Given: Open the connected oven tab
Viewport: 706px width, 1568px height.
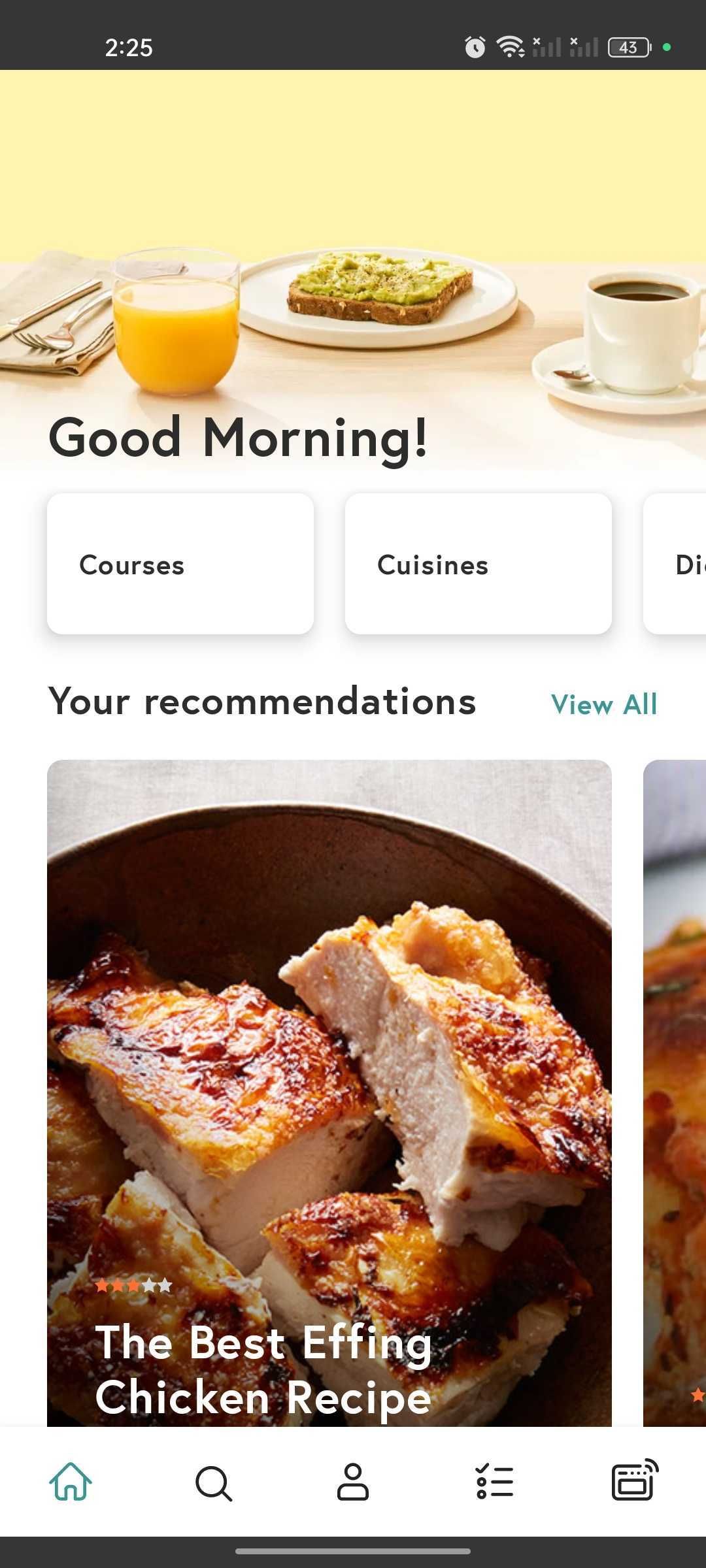Looking at the screenshot, I should point(634,1480).
